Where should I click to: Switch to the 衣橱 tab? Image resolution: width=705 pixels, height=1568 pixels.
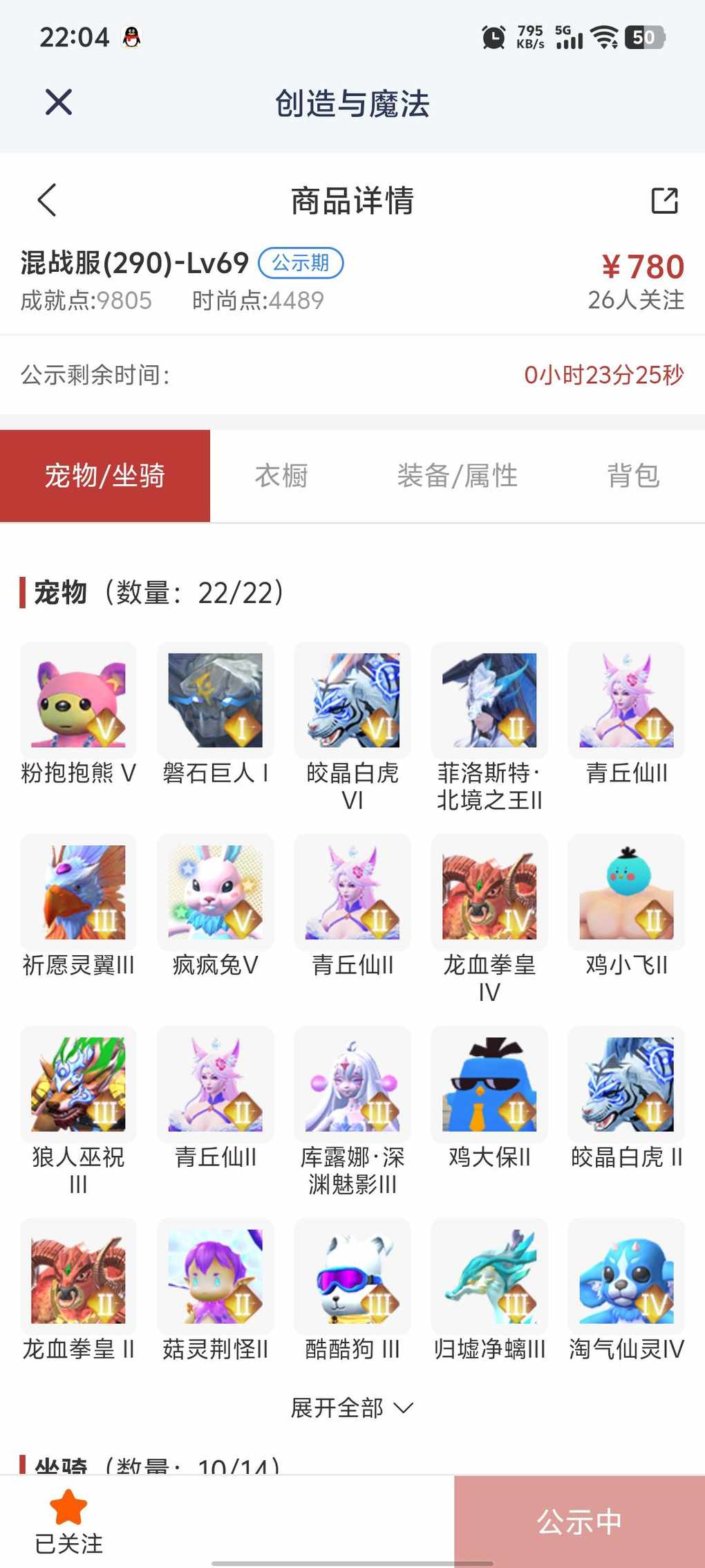281,476
